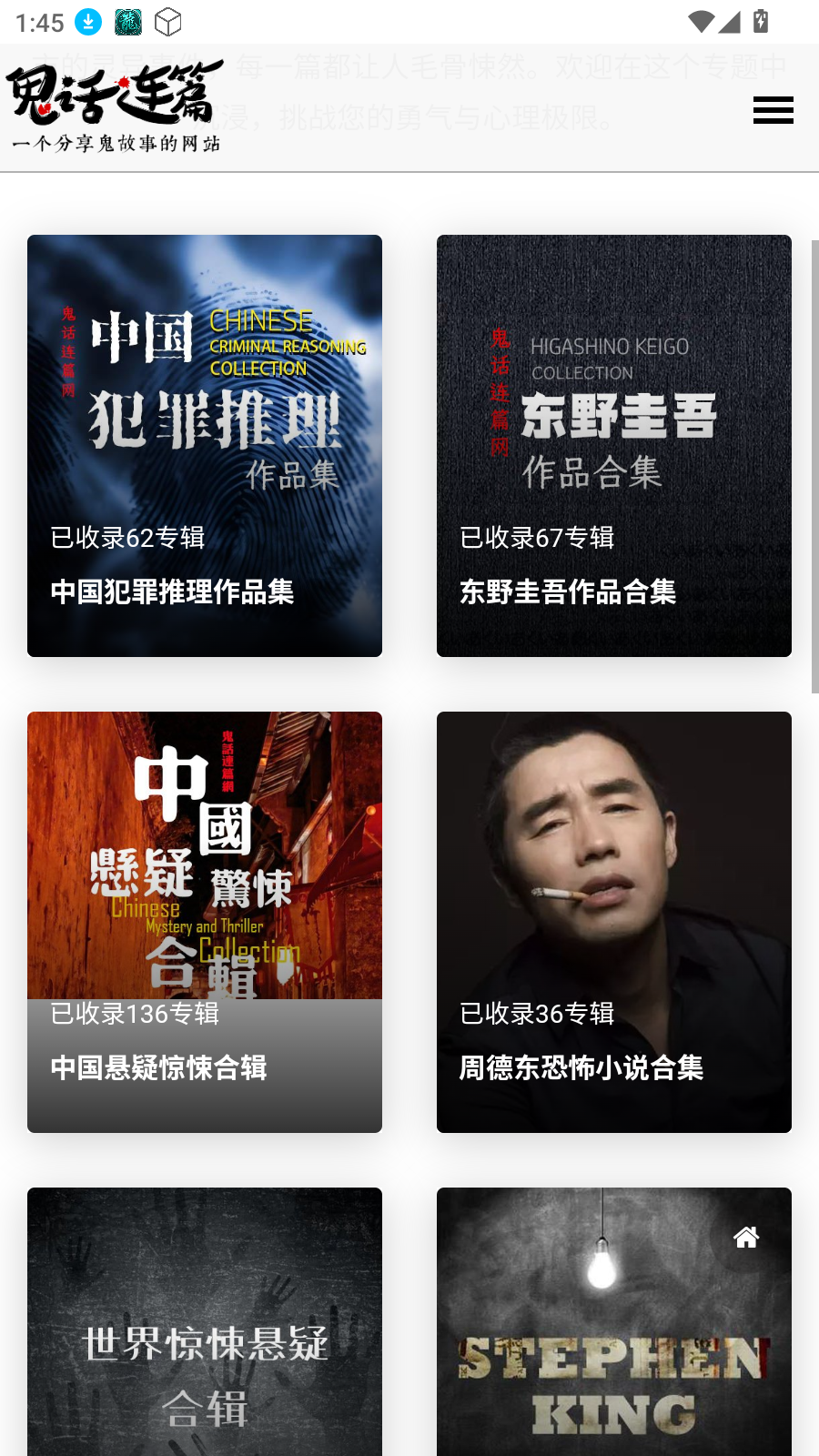This screenshot has height=1456, width=819.
Task: Tap the dragon app icon in the status bar
Action: tap(127, 22)
